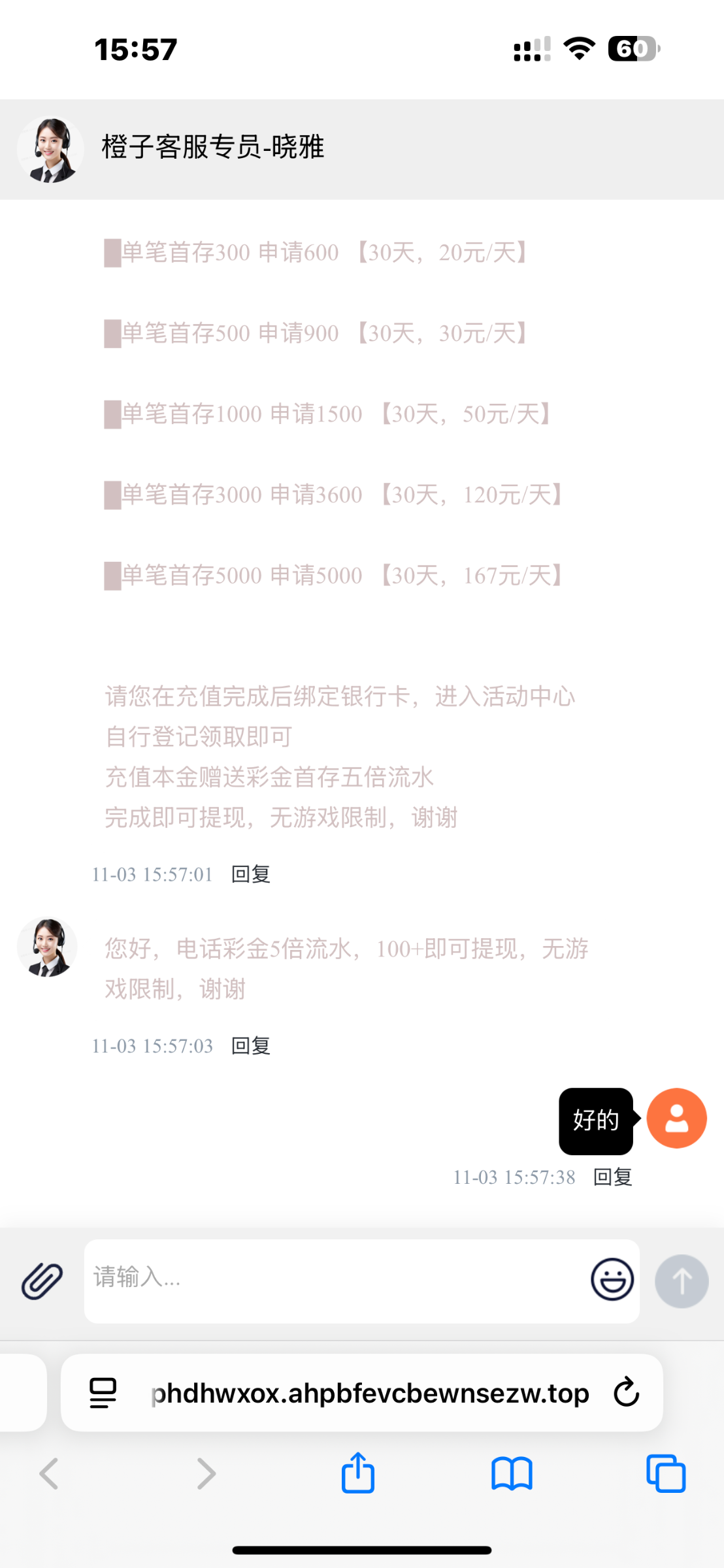Tap the Safari address bar URL
Screen dimensions: 724x1568
tap(370, 1394)
